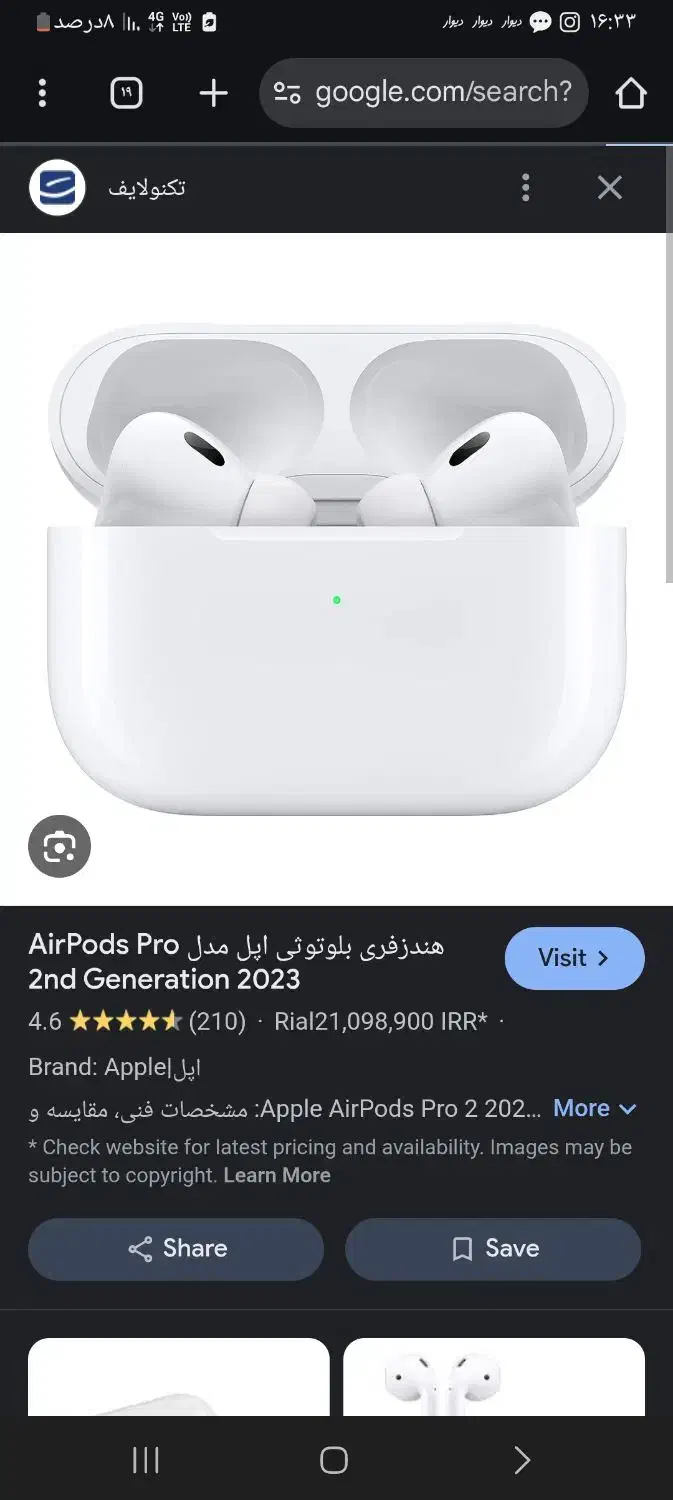Image resolution: width=673 pixels, height=1500 pixels.
Task: Open the related AirPods image thumbnail
Action: click(x=493, y=1378)
